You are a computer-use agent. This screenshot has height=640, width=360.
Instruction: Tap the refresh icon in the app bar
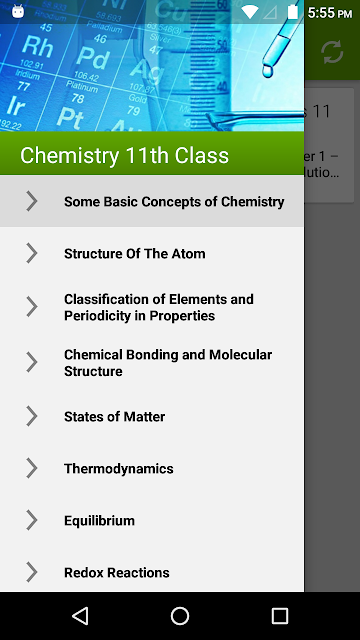tap(332, 53)
